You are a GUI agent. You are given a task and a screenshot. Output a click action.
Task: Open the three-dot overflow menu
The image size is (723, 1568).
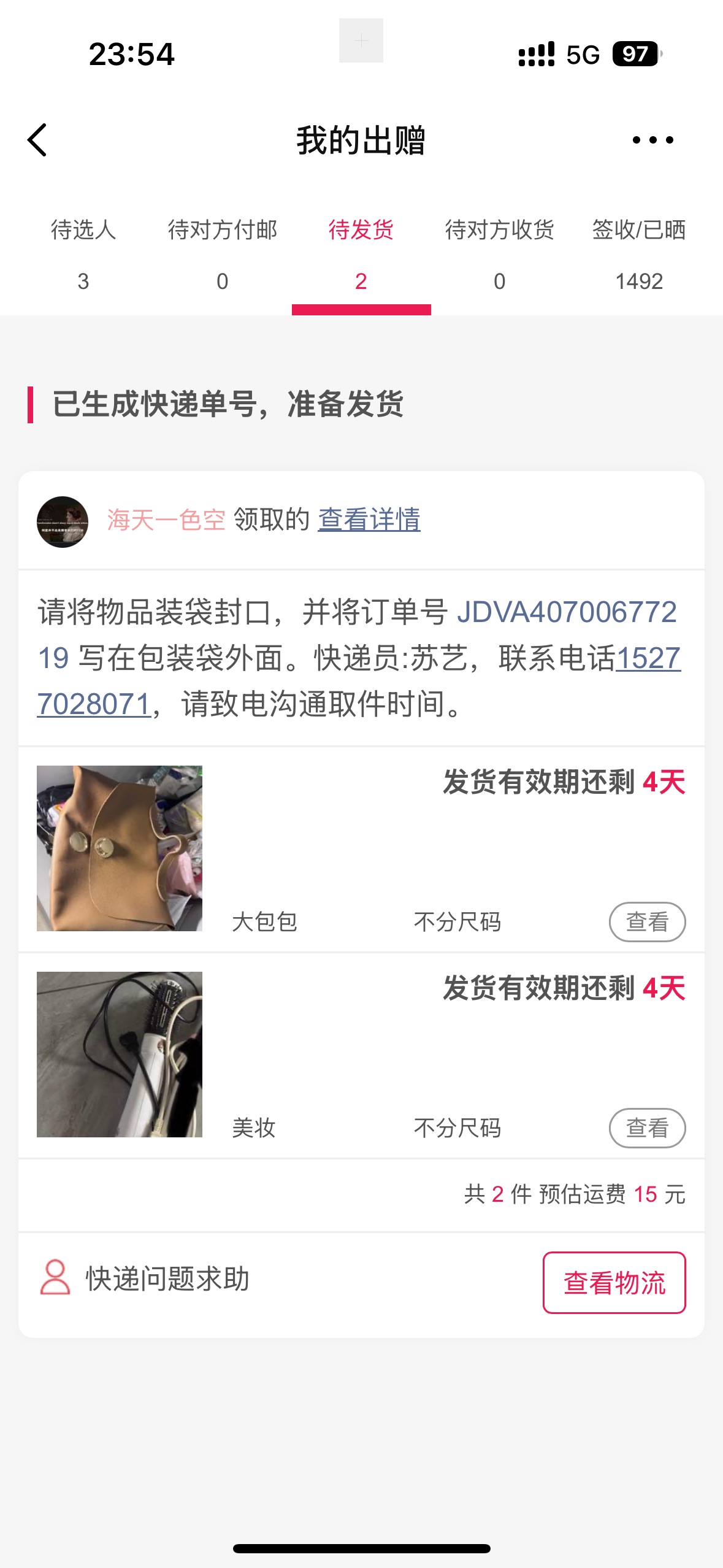coord(652,140)
